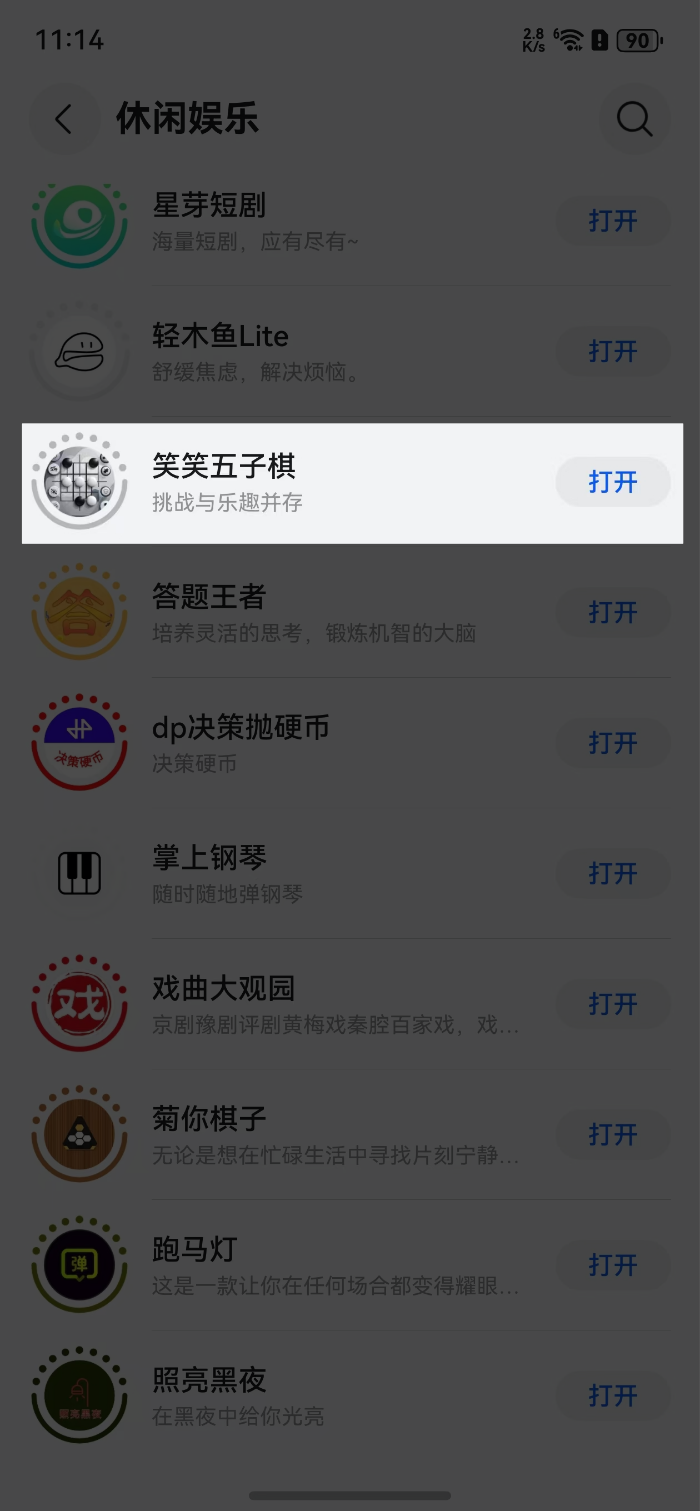Open the search magnifier icon

pos(634,120)
